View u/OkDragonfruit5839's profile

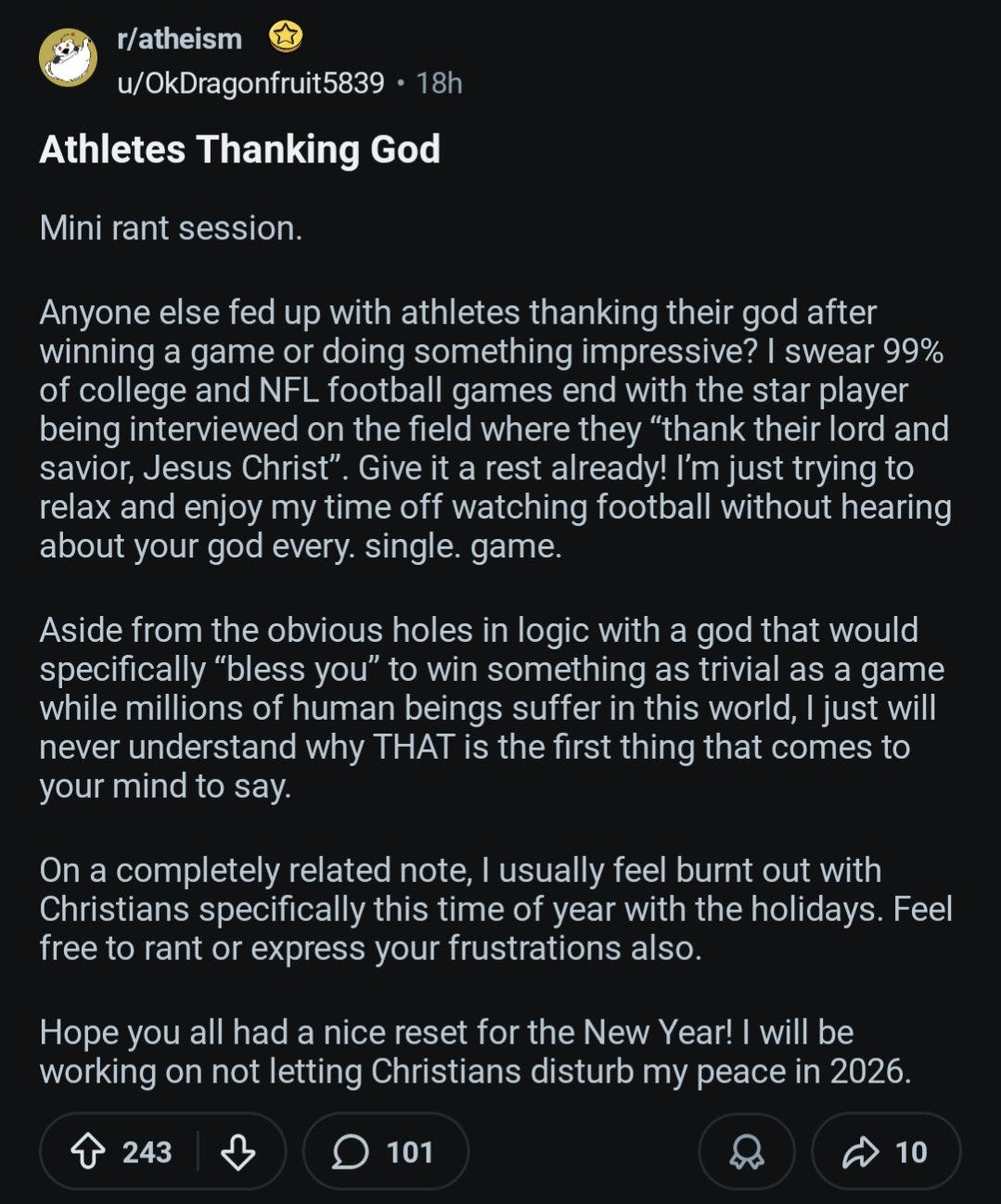250,83
